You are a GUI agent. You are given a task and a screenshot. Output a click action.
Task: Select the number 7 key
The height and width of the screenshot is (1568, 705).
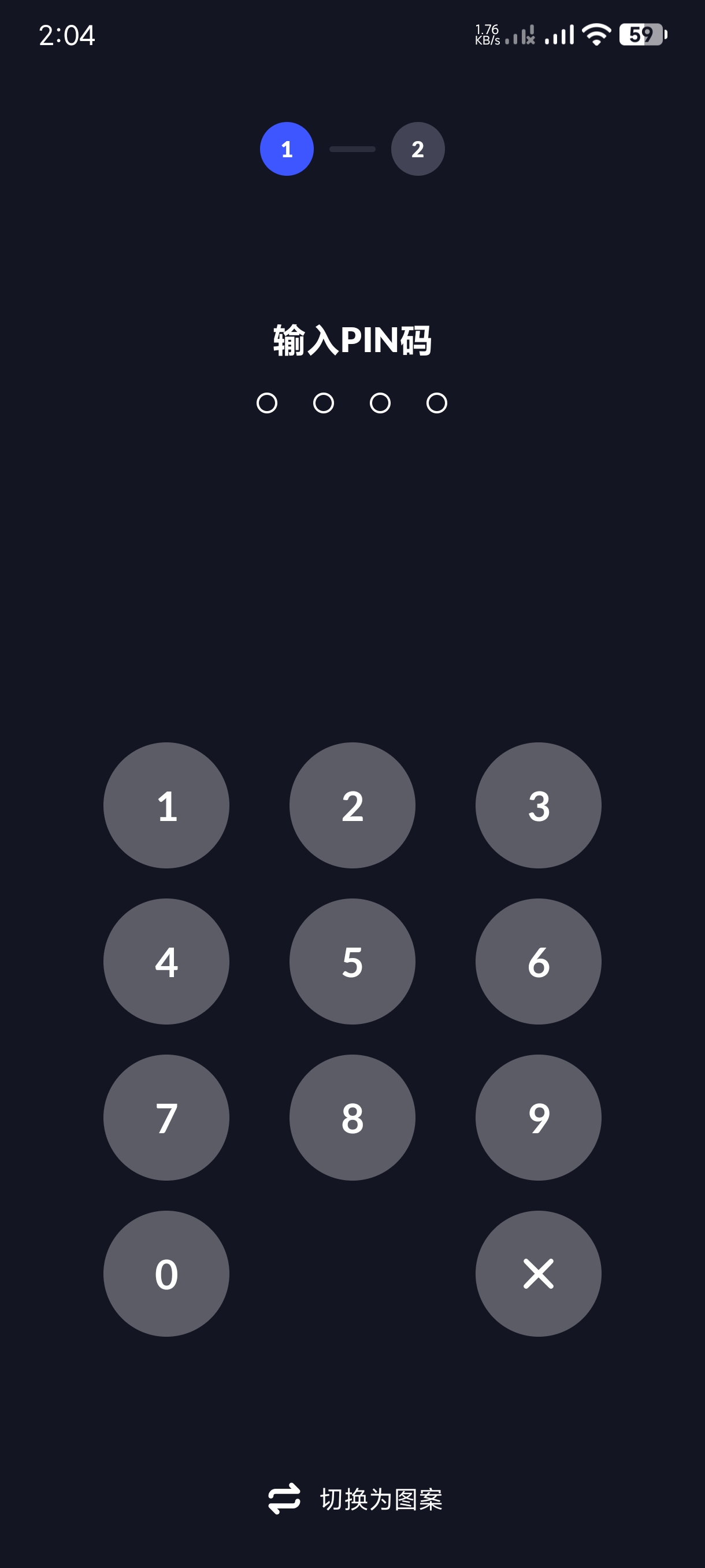pyautogui.click(x=166, y=1118)
